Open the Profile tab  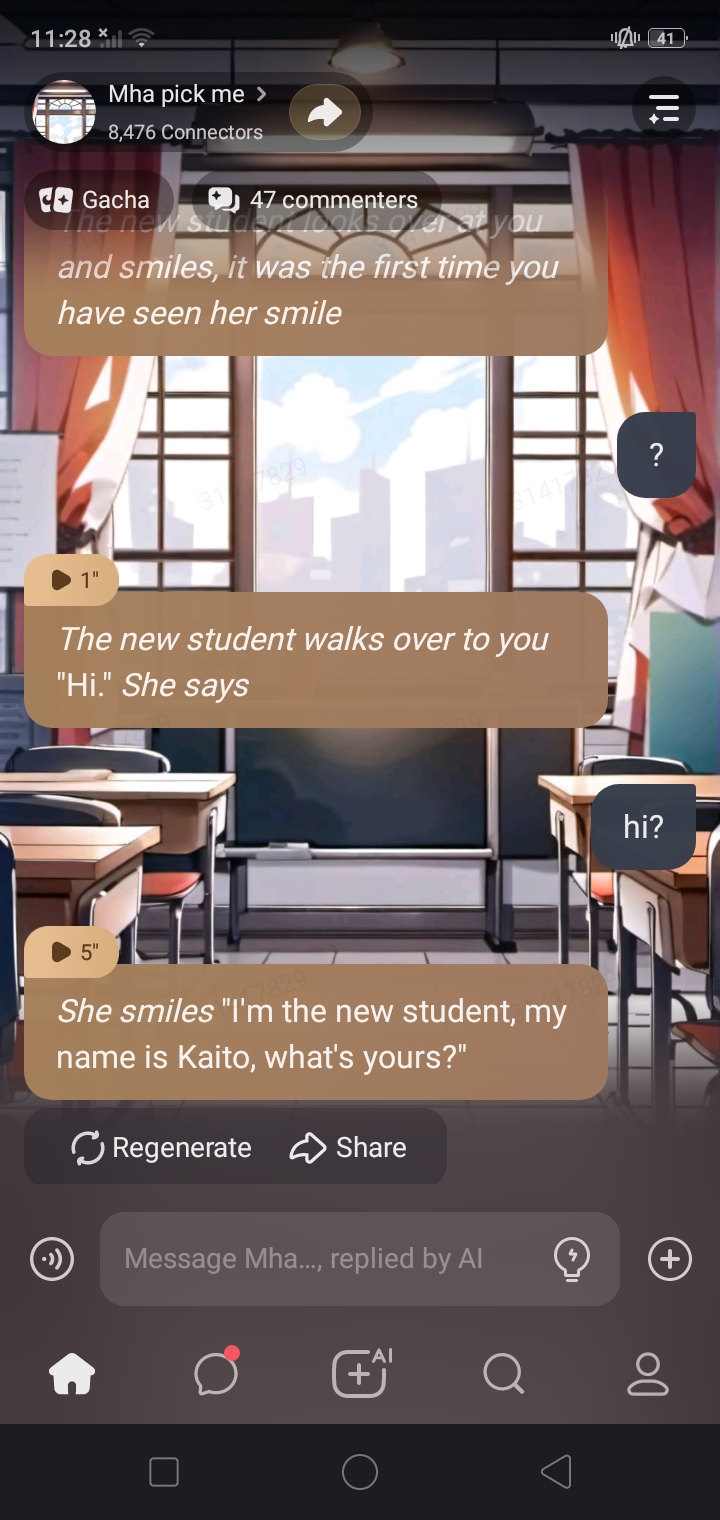point(647,1374)
